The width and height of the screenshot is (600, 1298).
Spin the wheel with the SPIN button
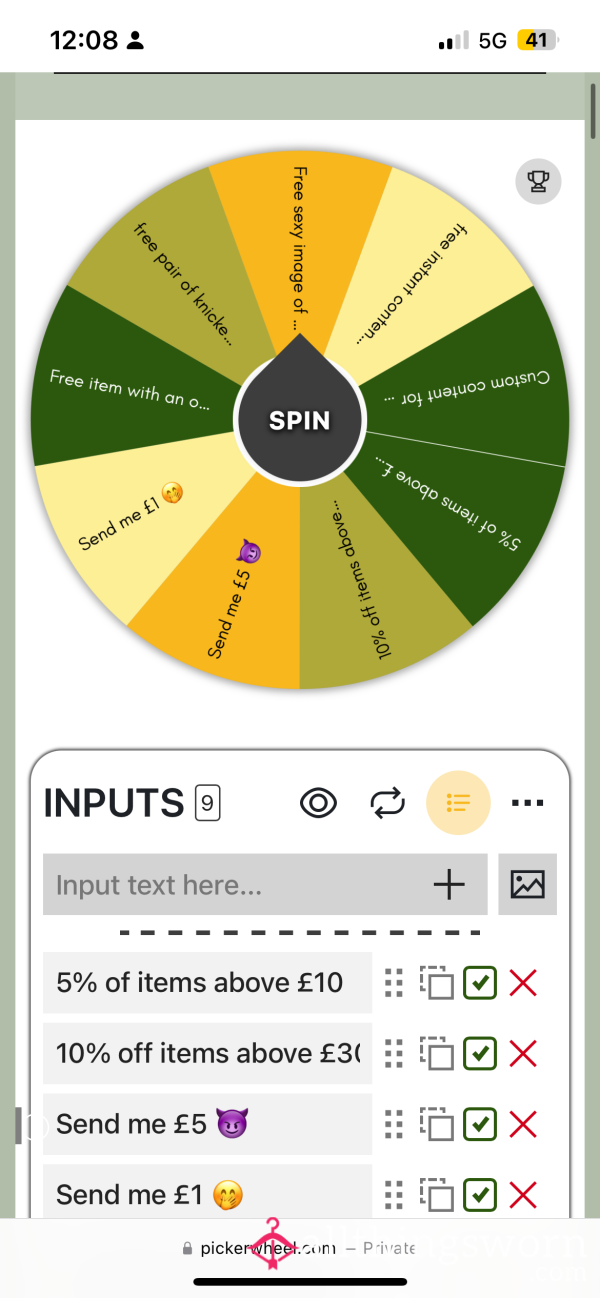click(x=300, y=420)
